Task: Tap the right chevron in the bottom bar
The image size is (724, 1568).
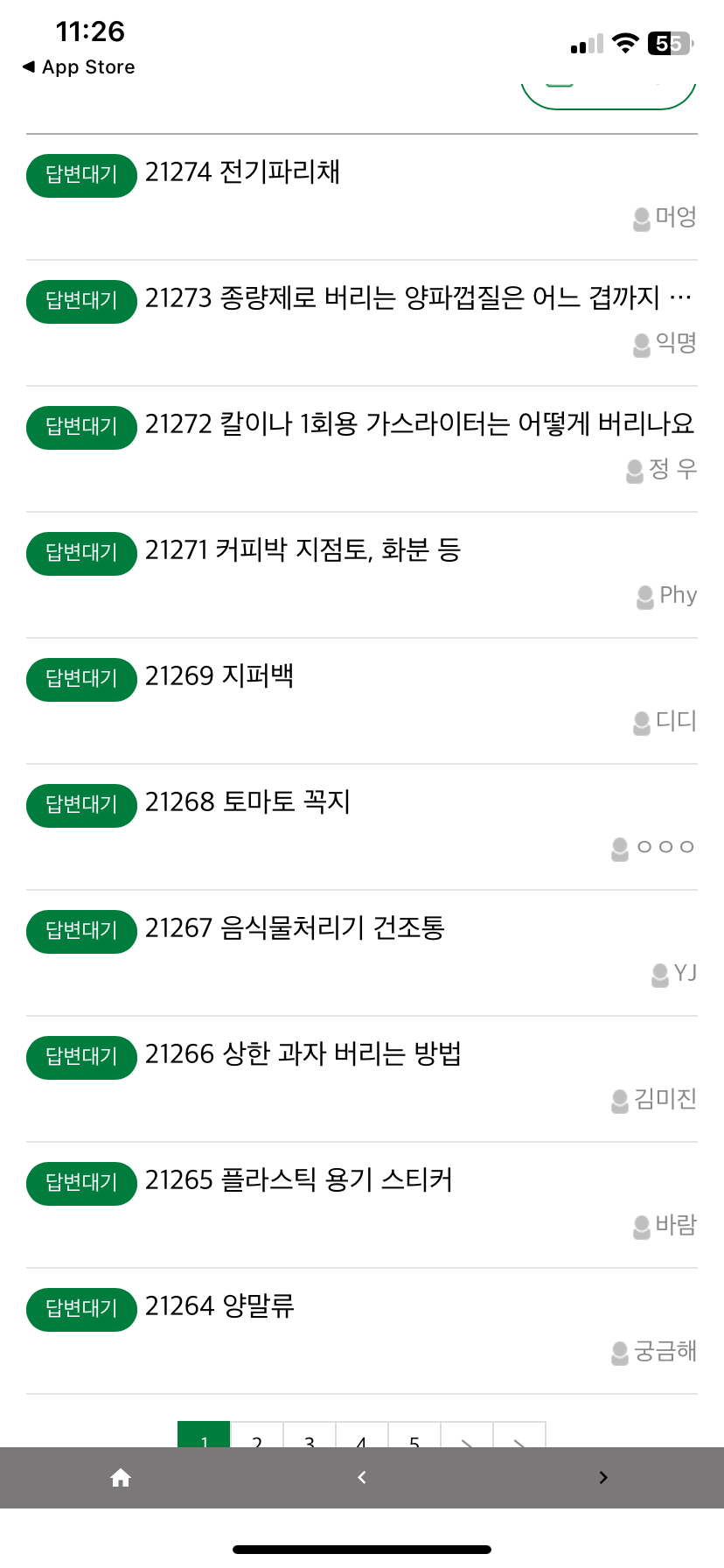Action: click(x=603, y=1477)
